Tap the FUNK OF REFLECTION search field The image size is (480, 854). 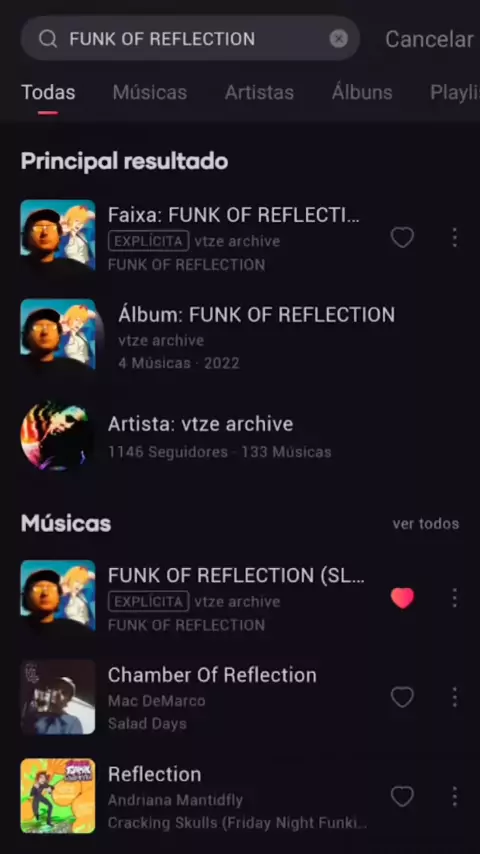pyautogui.click(x=190, y=38)
